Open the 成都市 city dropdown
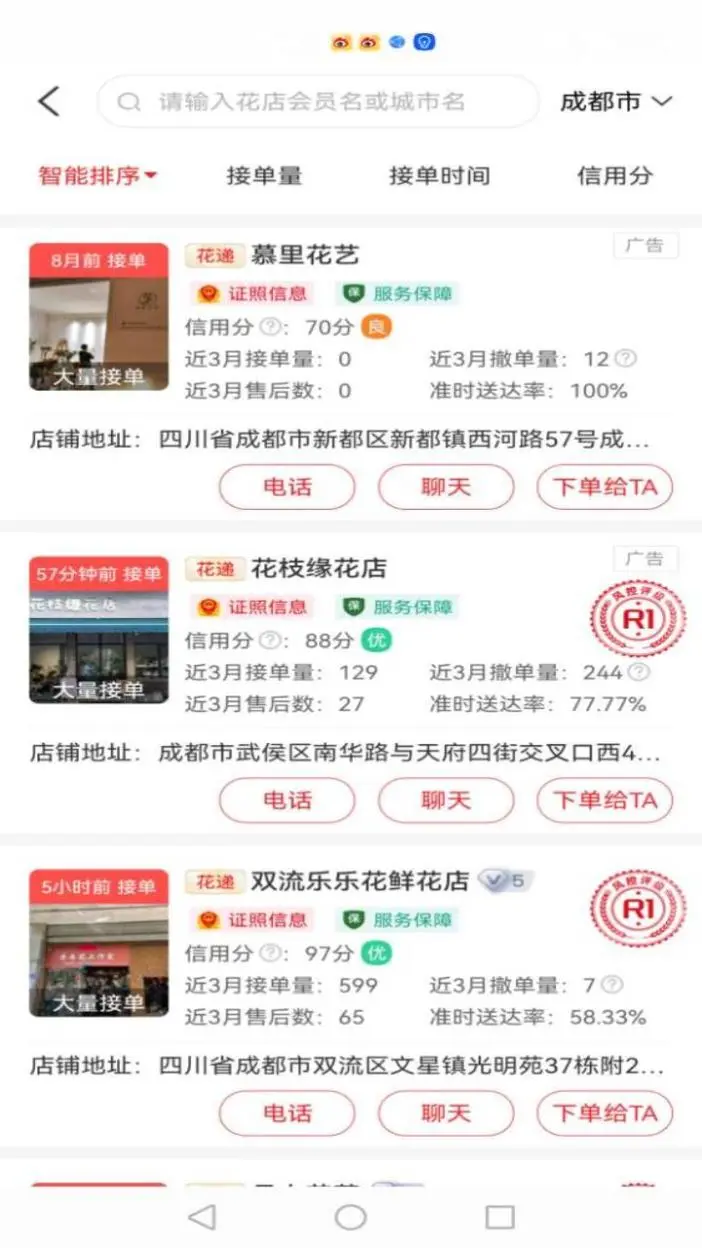This screenshot has height=1248, width=702. [615, 102]
